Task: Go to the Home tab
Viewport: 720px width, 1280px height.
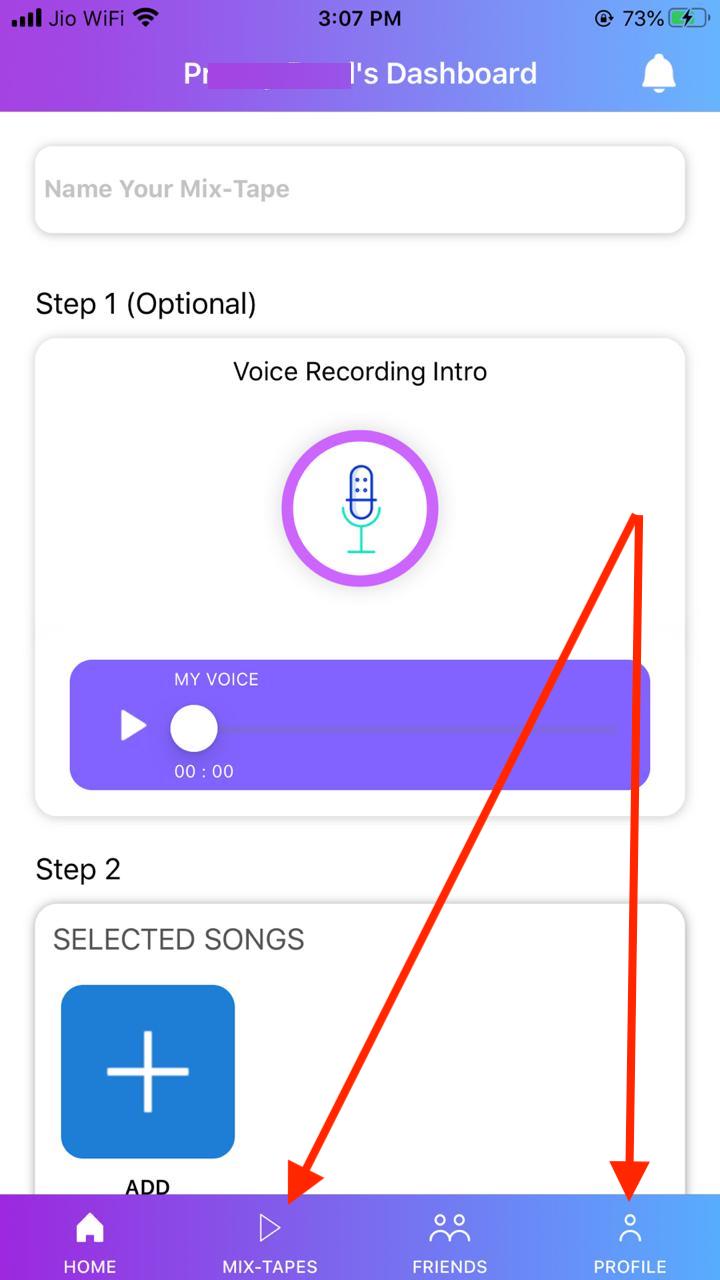Action: (90, 1240)
